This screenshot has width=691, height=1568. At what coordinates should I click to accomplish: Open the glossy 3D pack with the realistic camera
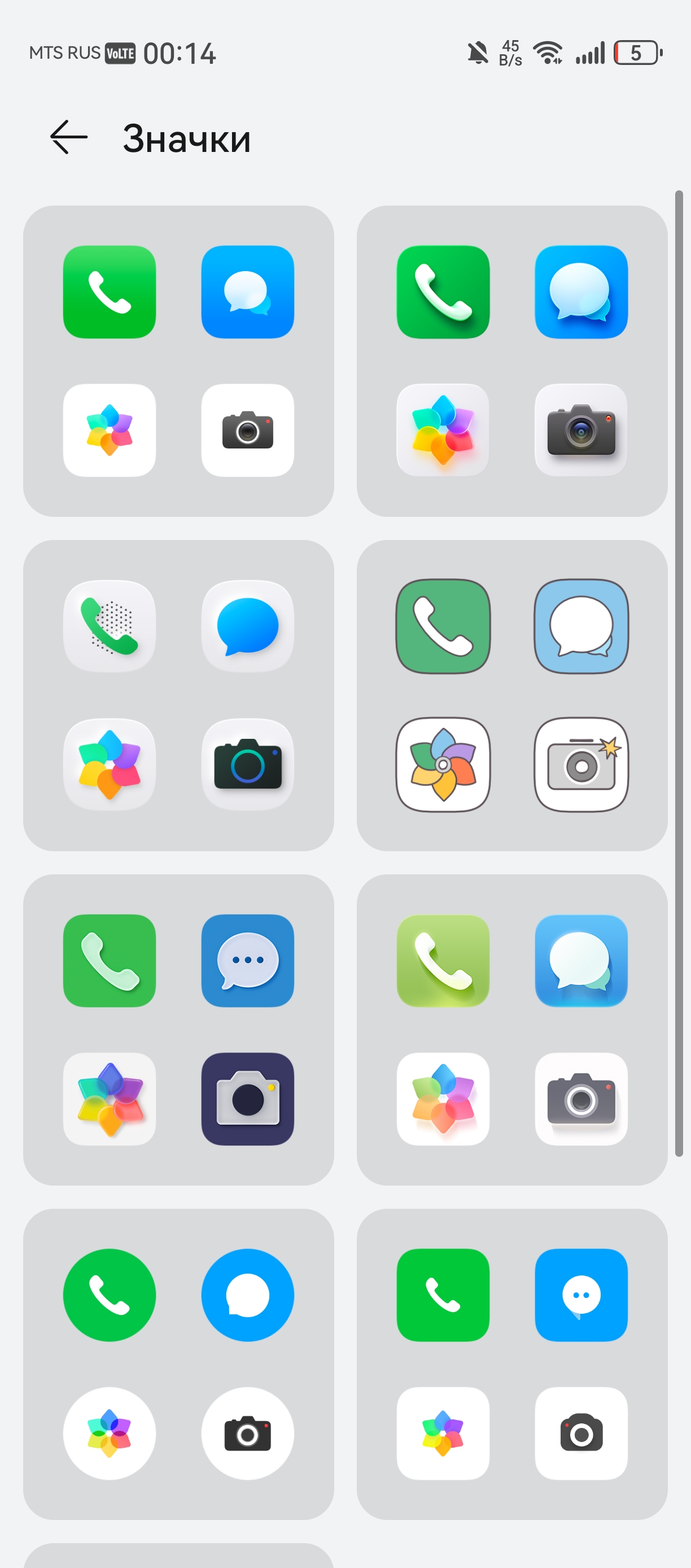coord(511,361)
